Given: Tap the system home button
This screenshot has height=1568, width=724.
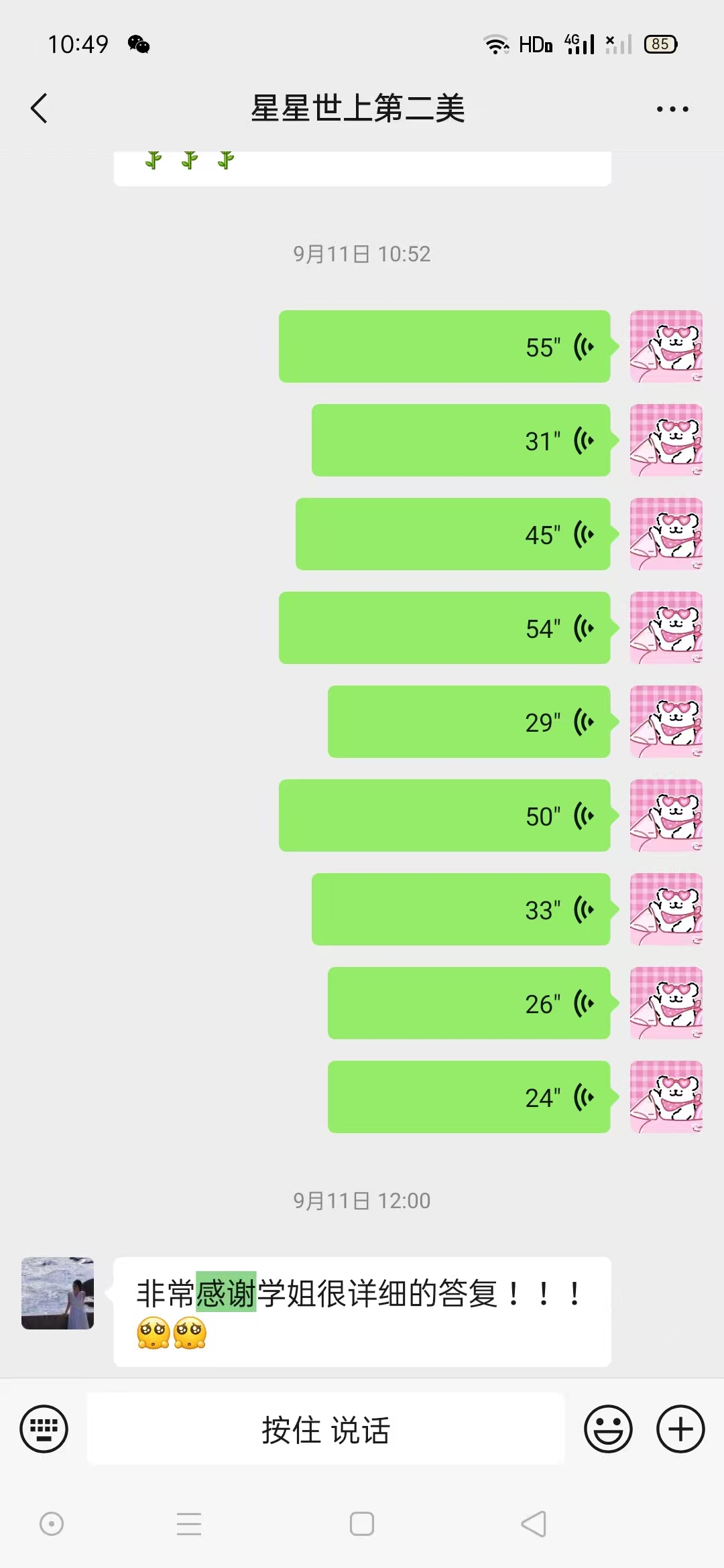Looking at the screenshot, I should [362, 1524].
